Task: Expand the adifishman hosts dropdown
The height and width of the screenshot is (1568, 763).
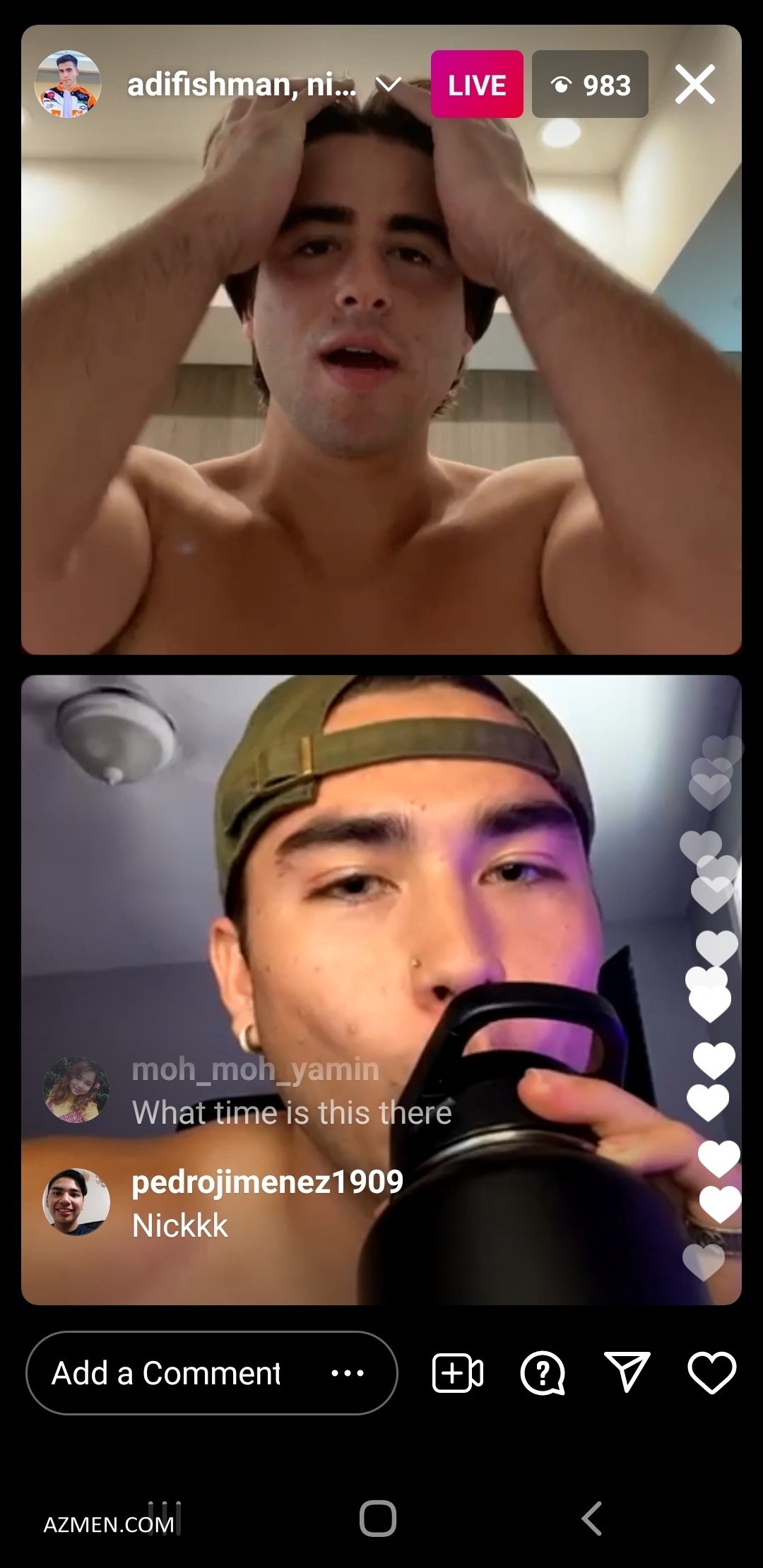Action: point(388,85)
